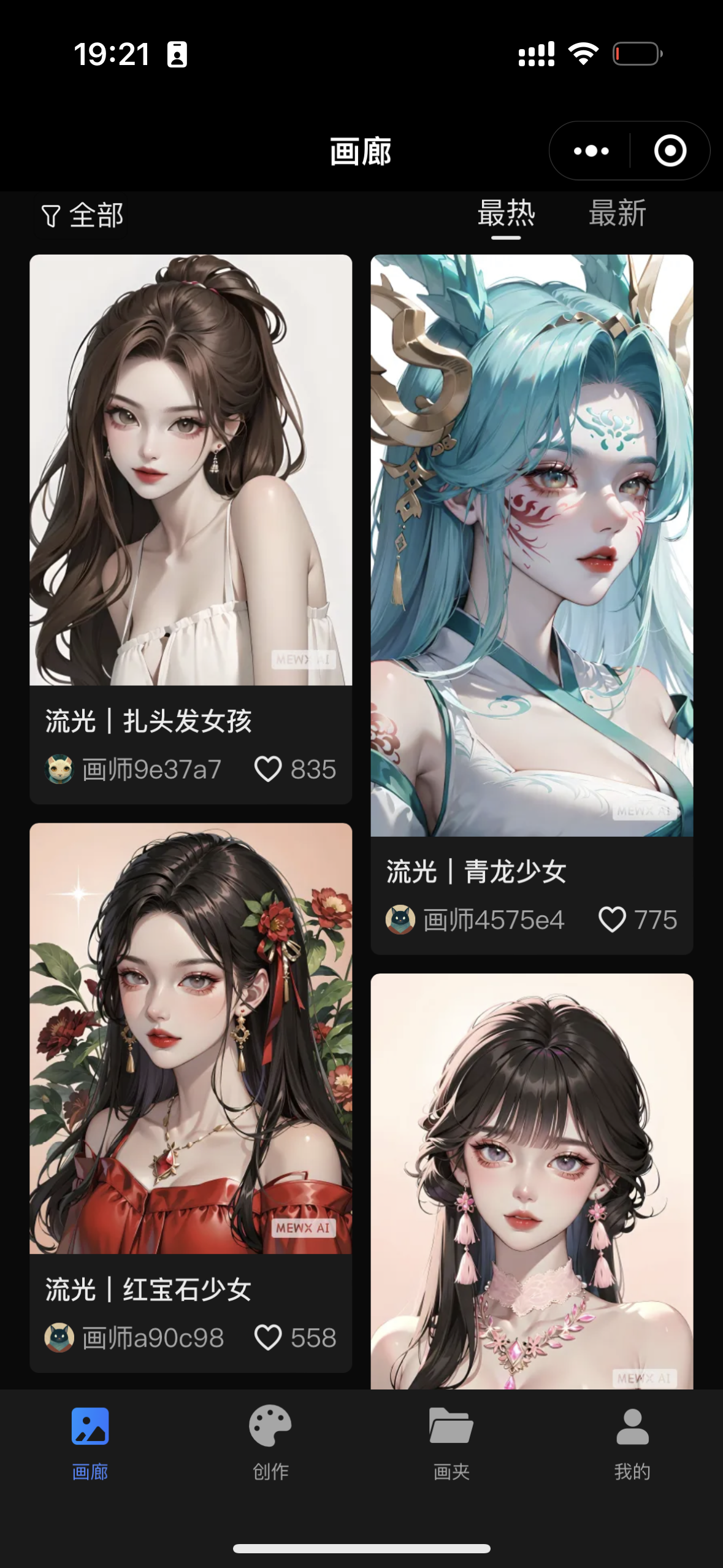Visit artist 画师4575e4's profile
Viewport: 723px width, 1568px height.
475,920
